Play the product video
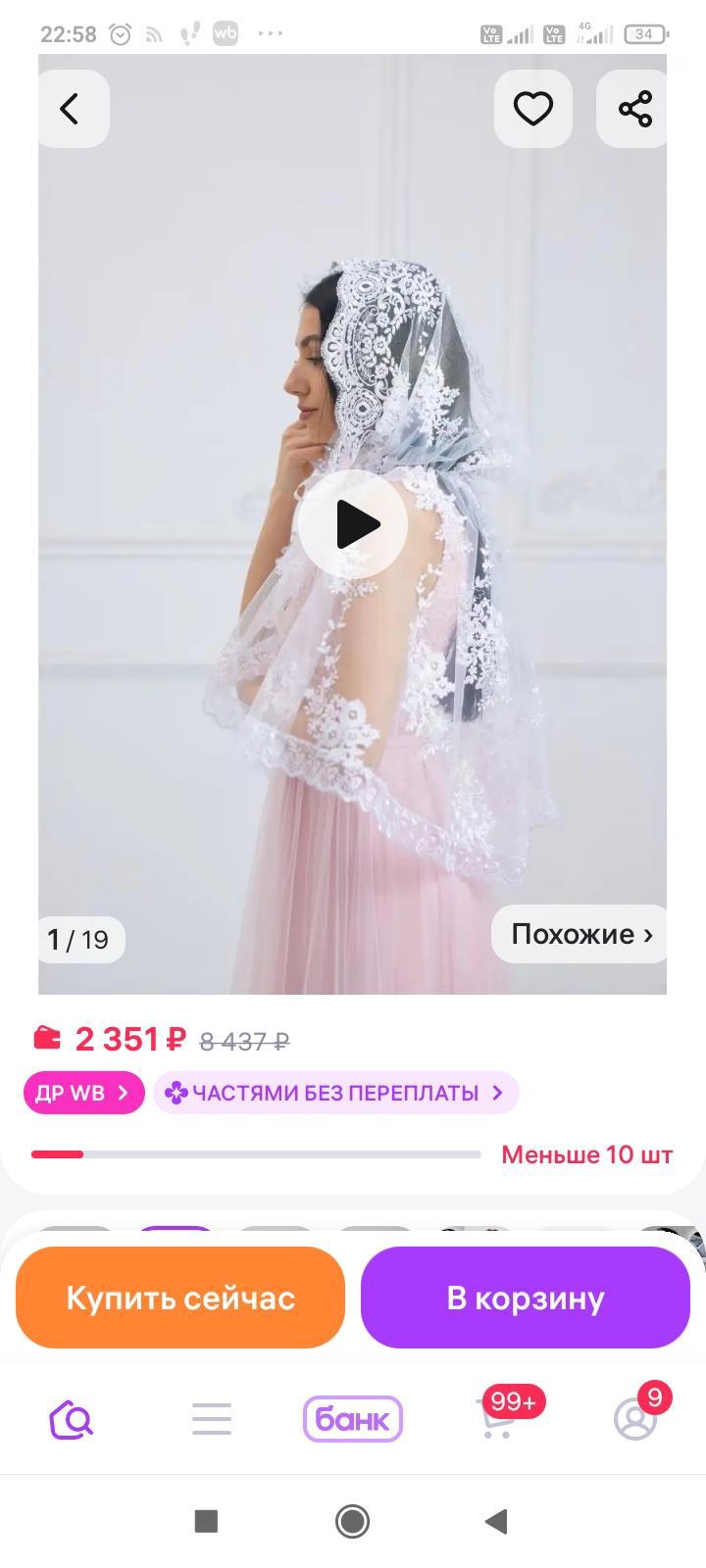Screen dimensions: 706x1568 (353, 524)
